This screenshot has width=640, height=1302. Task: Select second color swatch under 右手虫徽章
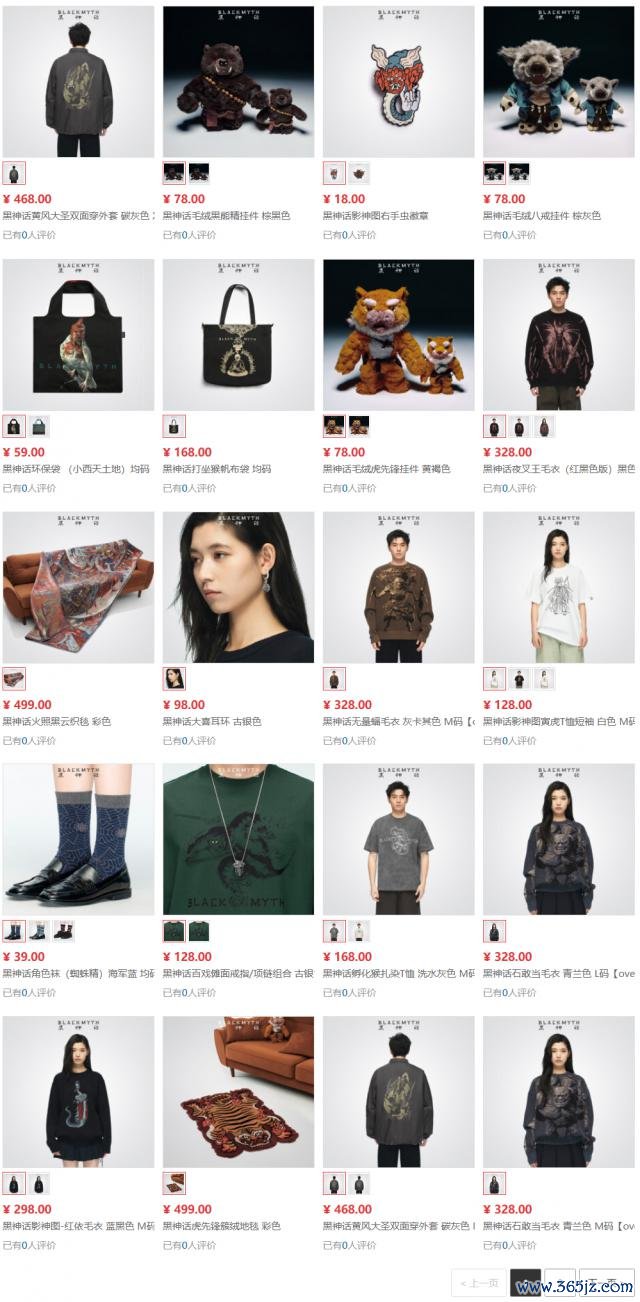click(359, 173)
